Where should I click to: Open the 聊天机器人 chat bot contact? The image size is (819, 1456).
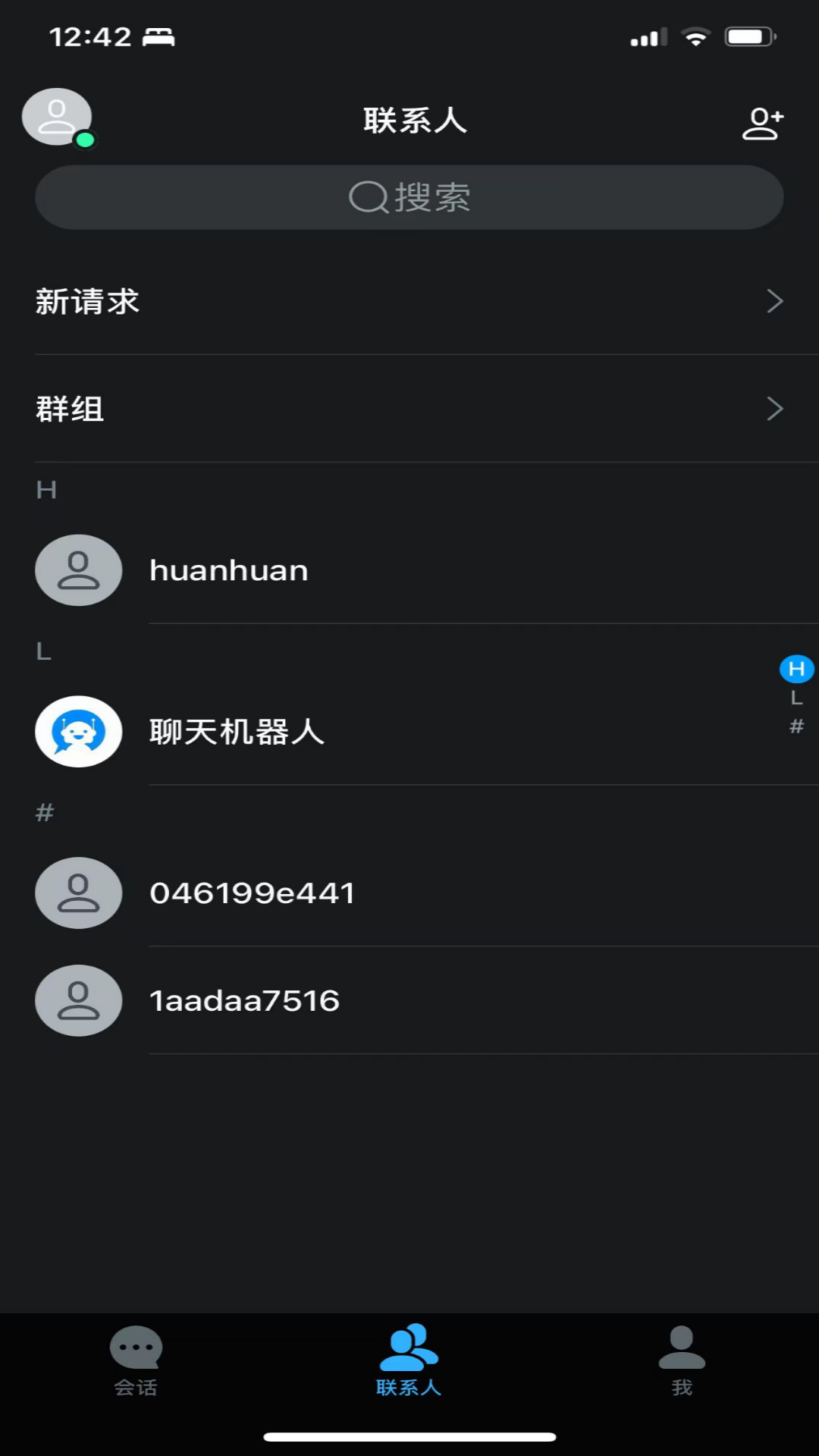(x=409, y=732)
